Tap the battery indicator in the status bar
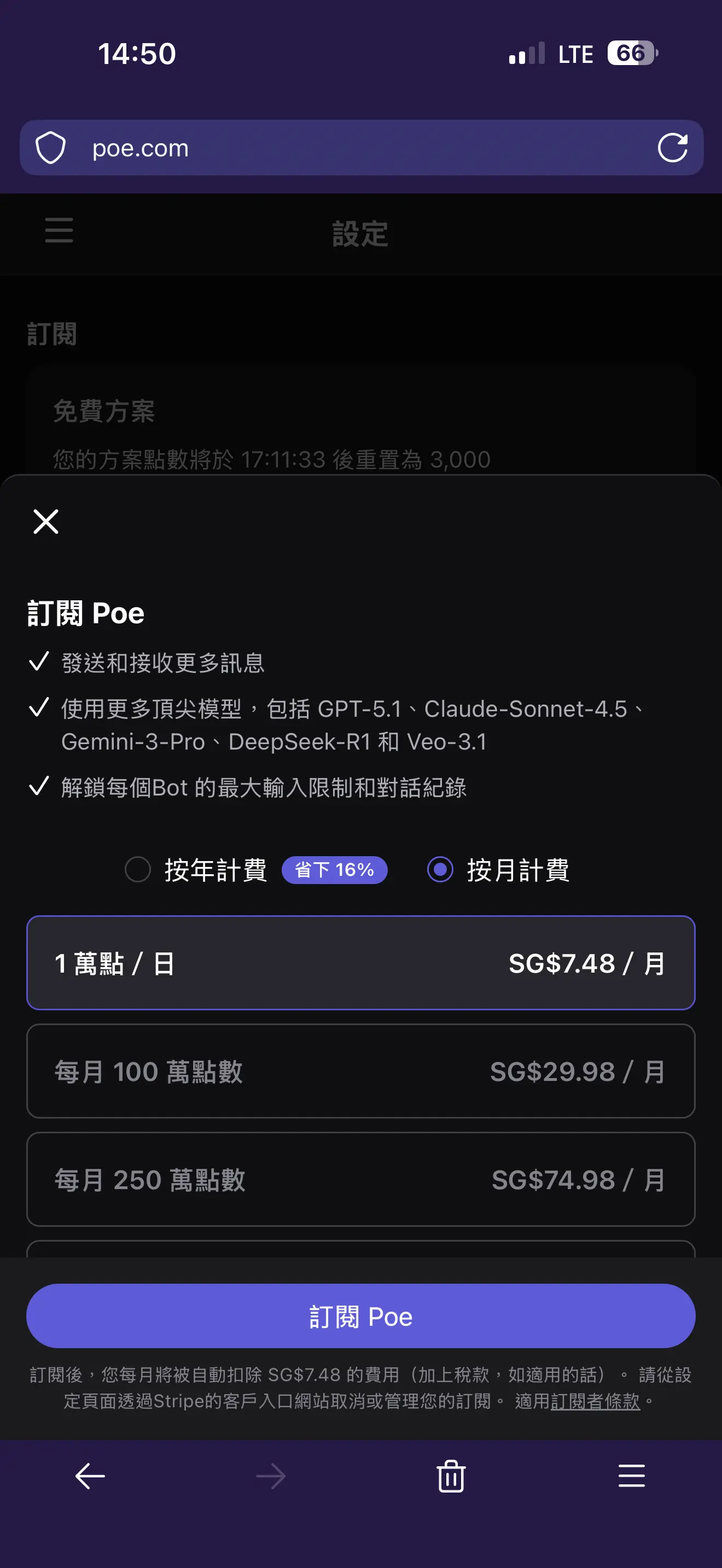The width and height of the screenshot is (722, 1568). tap(630, 53)
